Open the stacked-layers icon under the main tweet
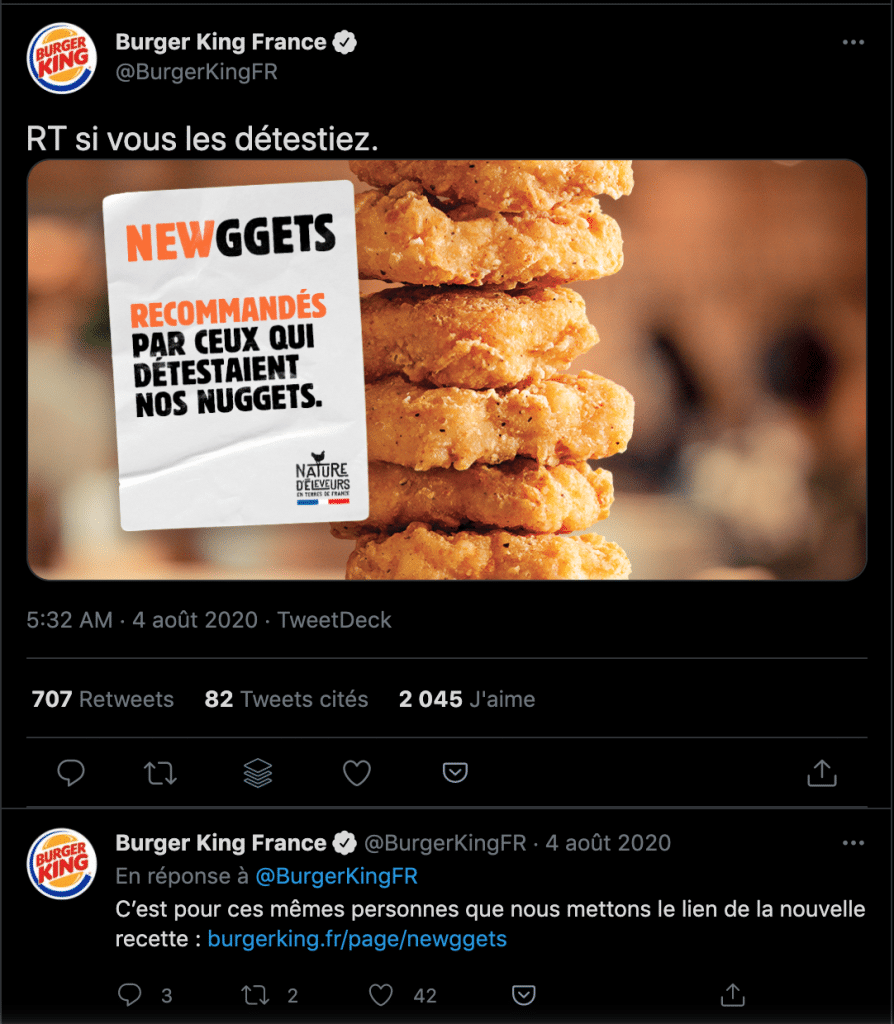Screen dimensions: 894x1024 pyautogui.click(x=258, y=773)
